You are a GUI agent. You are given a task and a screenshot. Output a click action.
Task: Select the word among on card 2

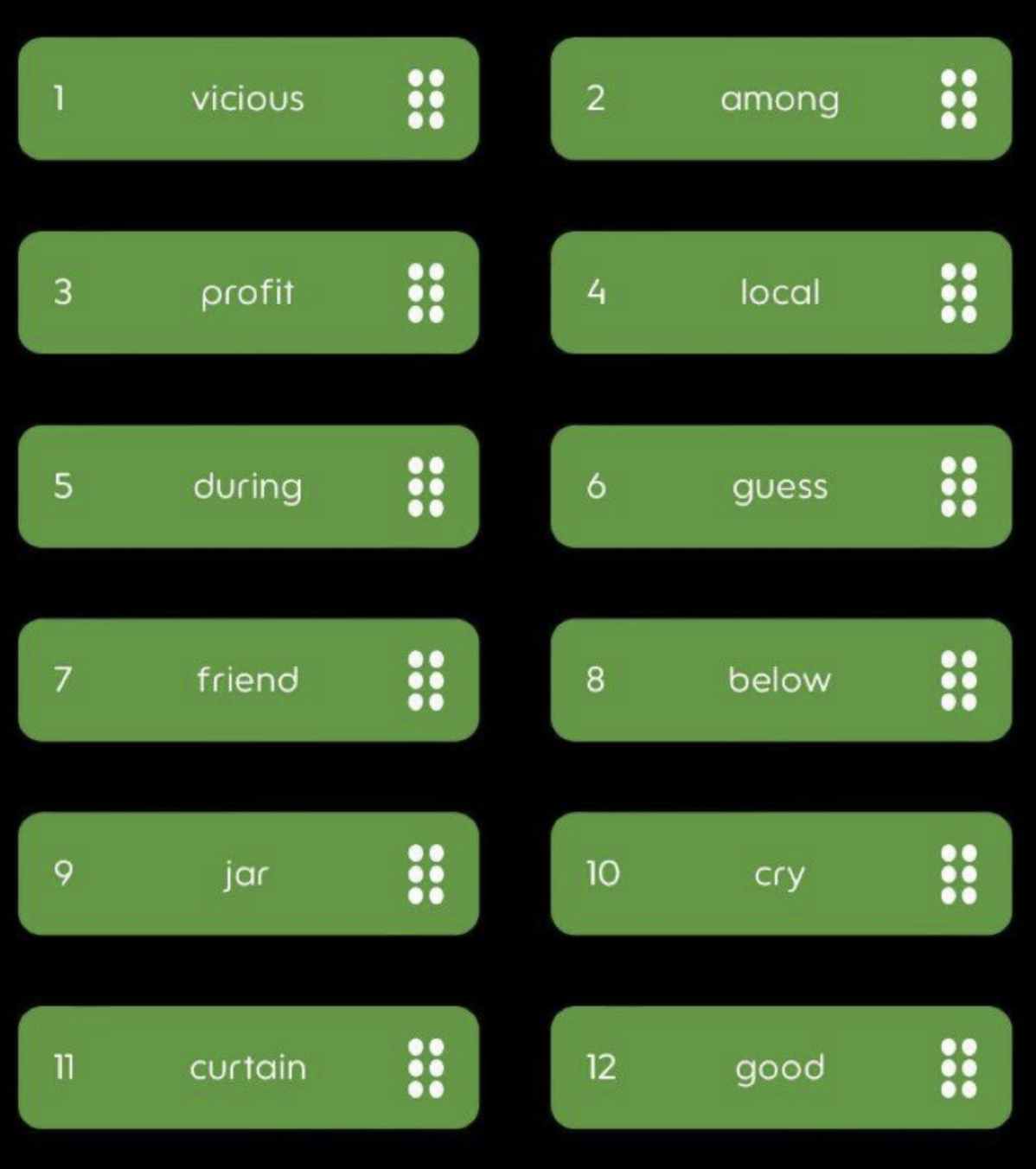[x=777, y=99]
